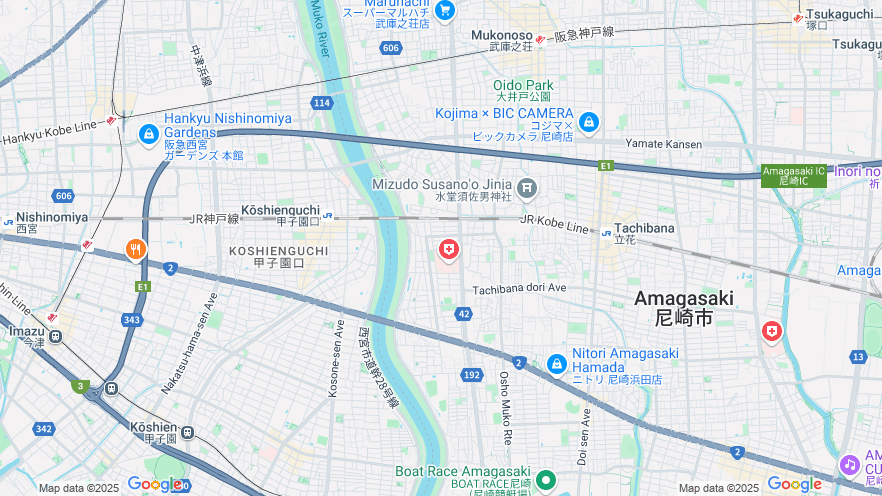The height and width of the screenshot is (496, 882).
Task: Tap the orange restaurant pin near Nishinomiya
Action: point(136,250)
